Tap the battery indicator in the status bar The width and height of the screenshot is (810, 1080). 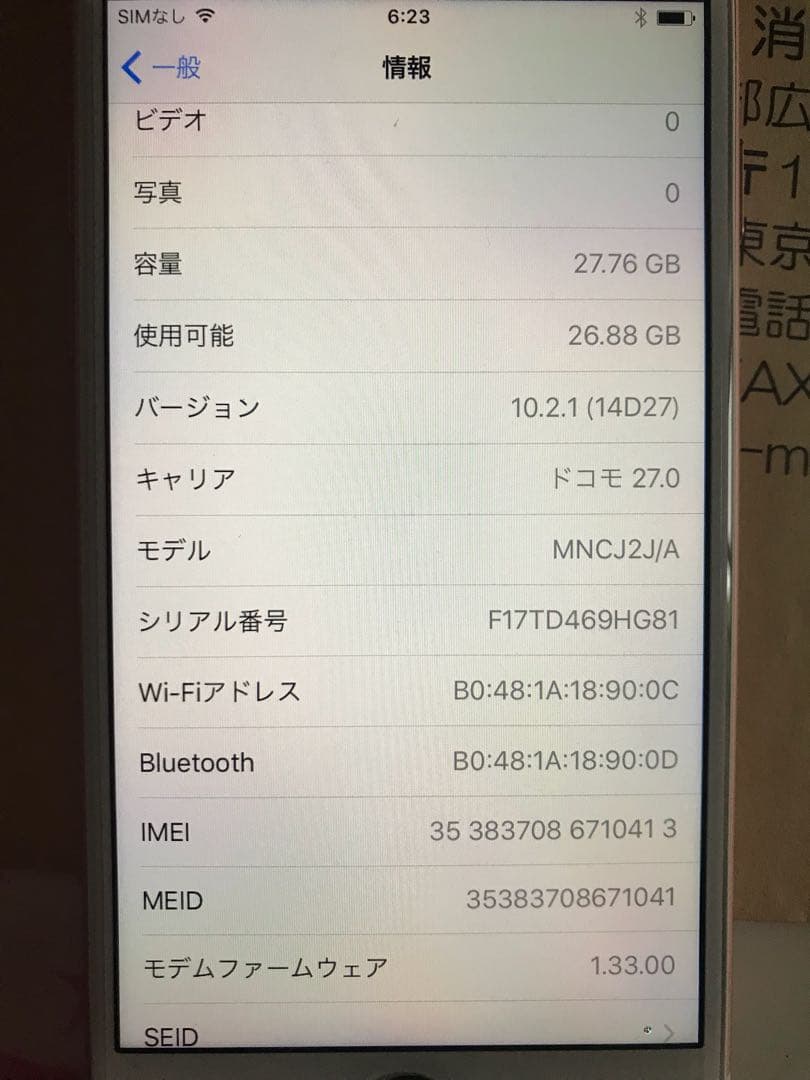coord(674,16)
